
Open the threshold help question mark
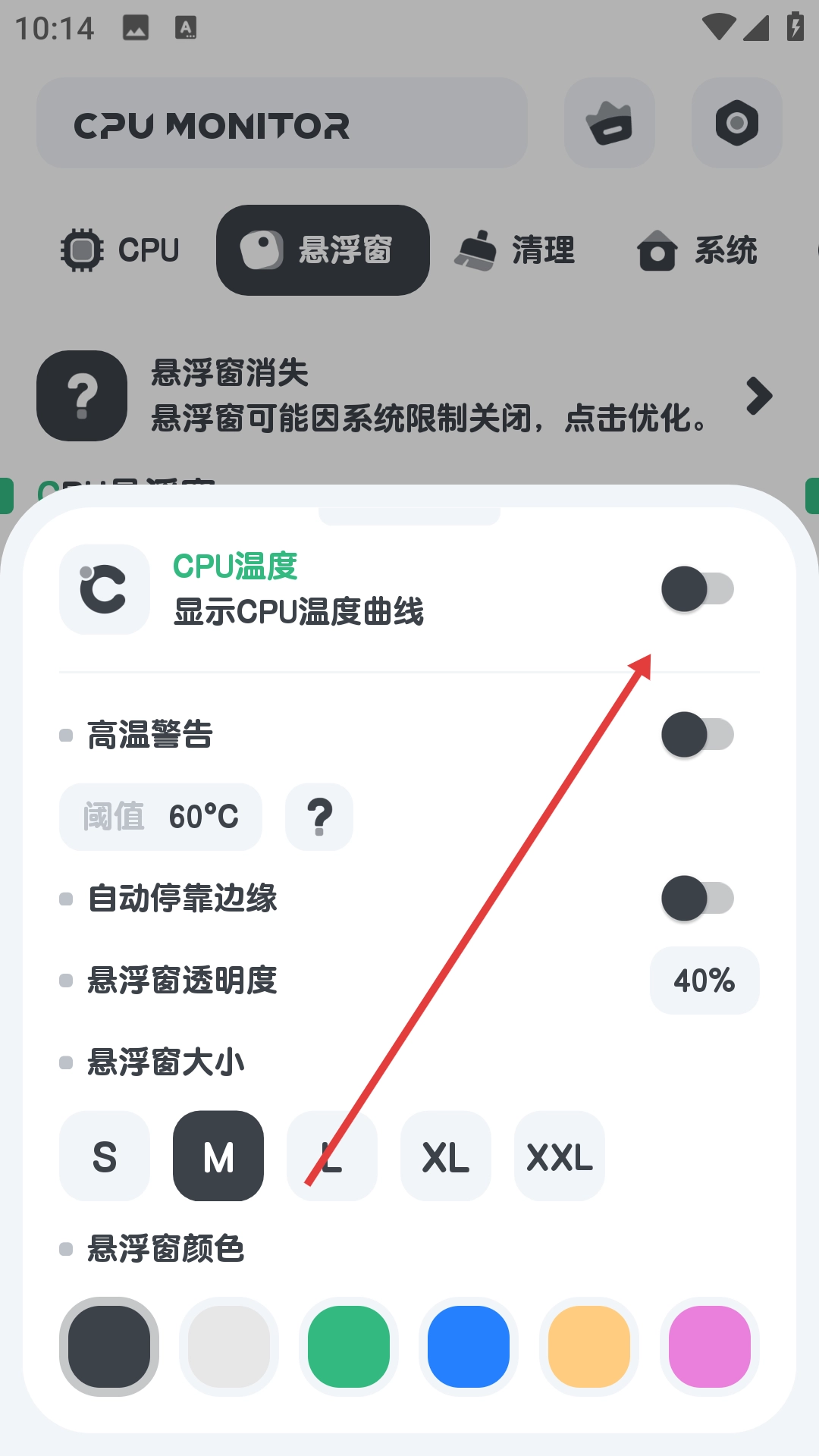click(x=319, y=817)
